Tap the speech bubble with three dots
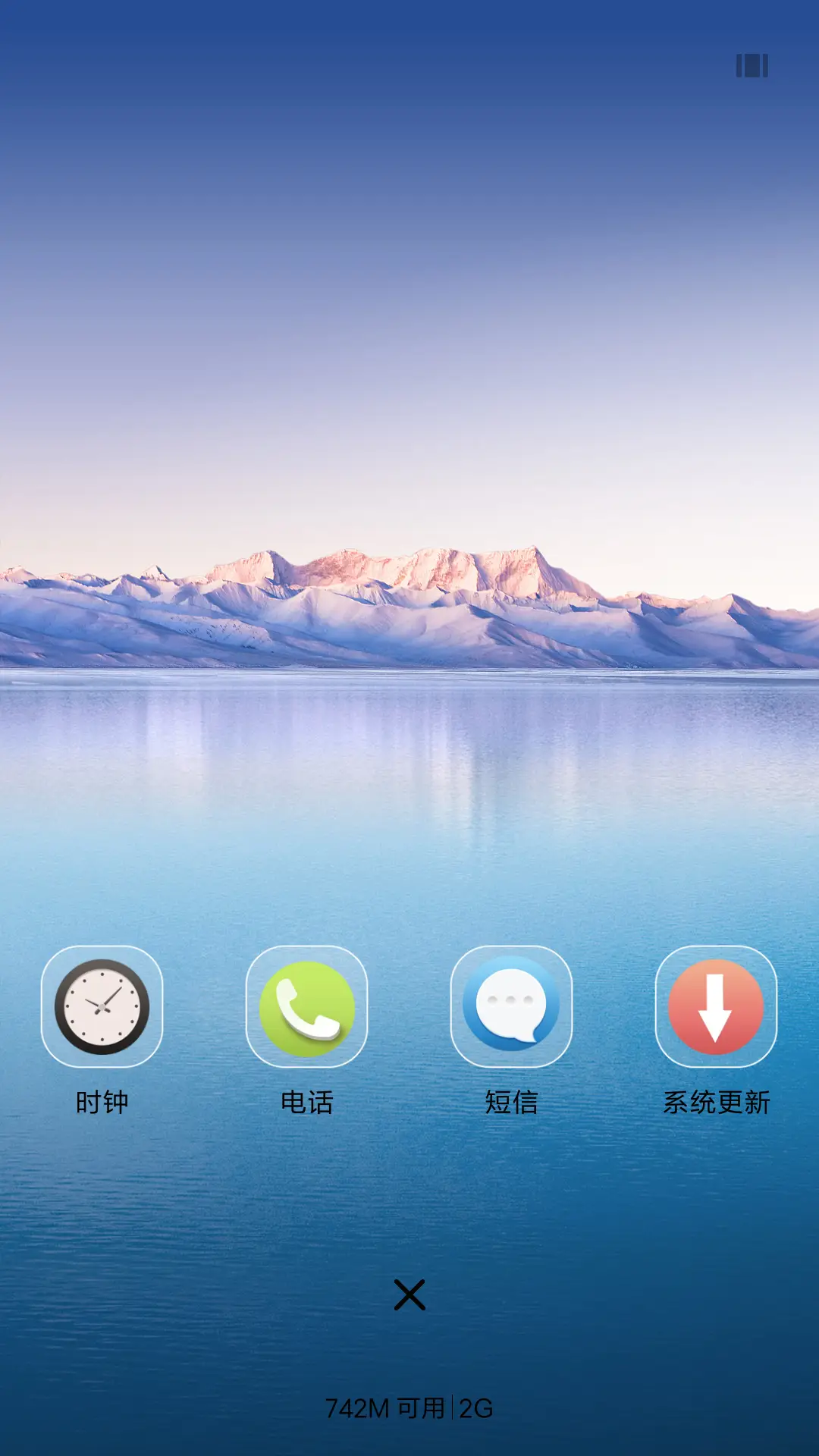819x1456 pixels. pos(512,1003)
